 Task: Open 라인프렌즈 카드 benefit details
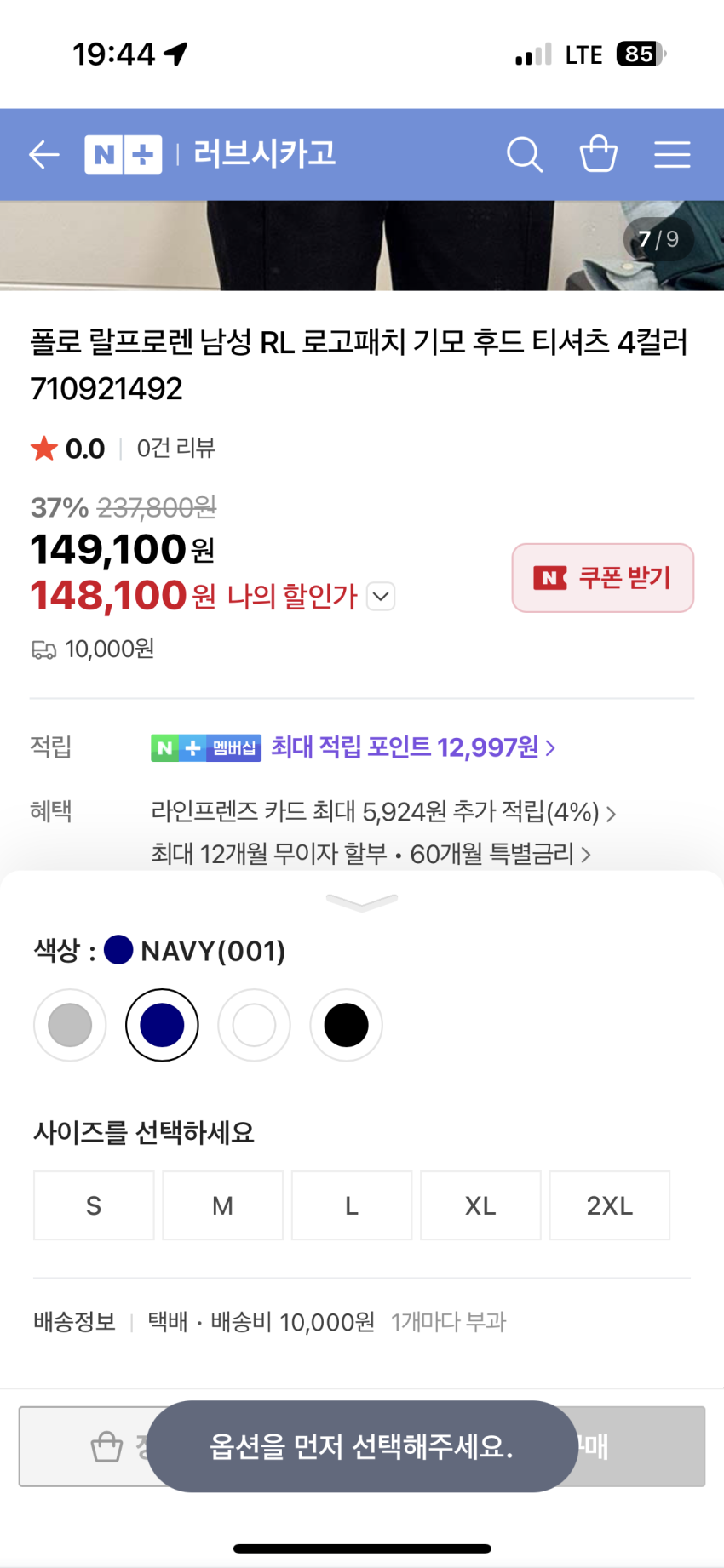383,812
